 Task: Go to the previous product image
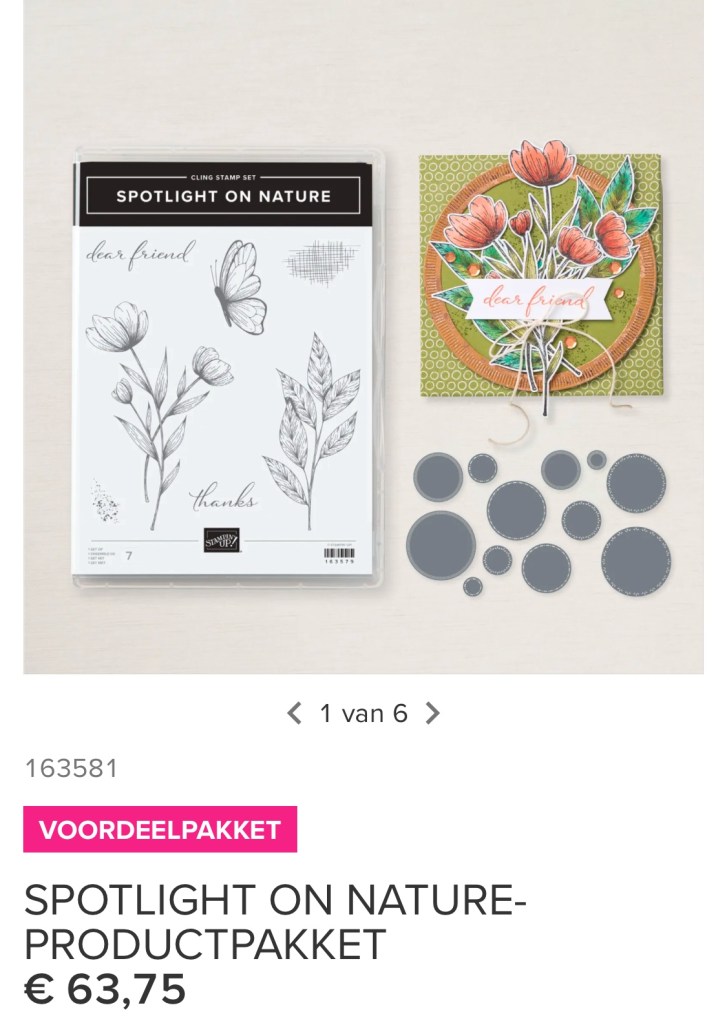pos(294,713)
